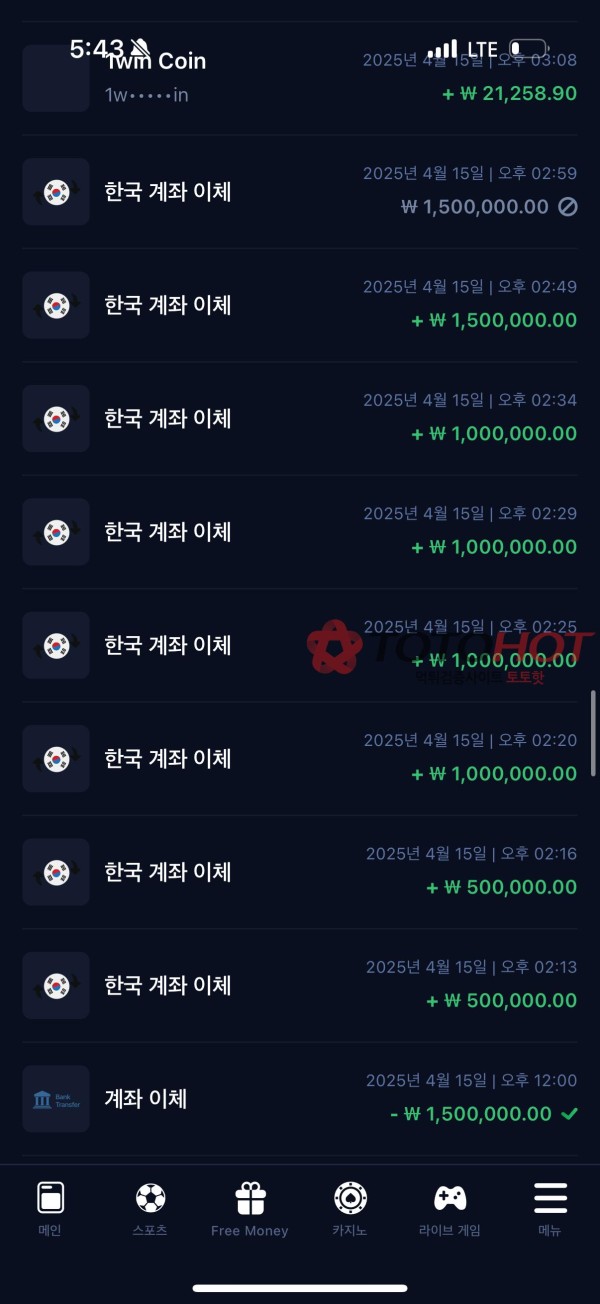600x1304 pixels.
Task: Open the 라이브 게임 tab
Action: click(450, 1209)
